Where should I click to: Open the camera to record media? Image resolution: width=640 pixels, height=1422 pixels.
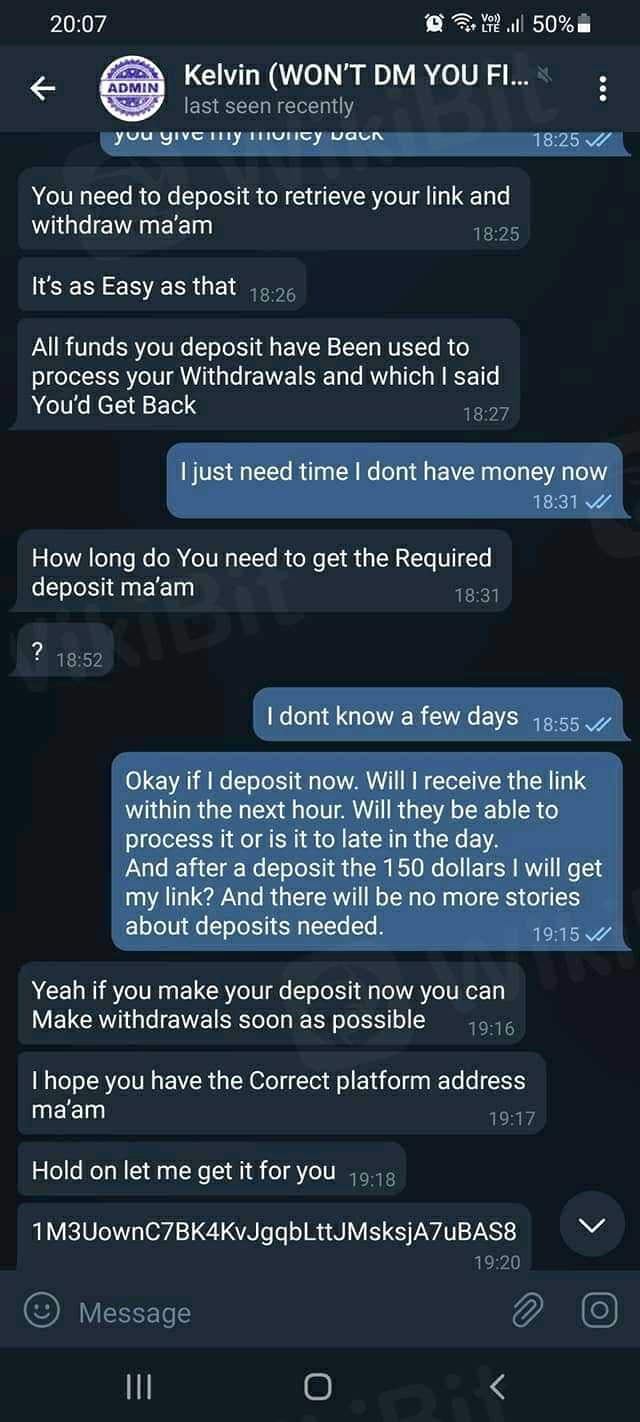tap(599, 1311)
